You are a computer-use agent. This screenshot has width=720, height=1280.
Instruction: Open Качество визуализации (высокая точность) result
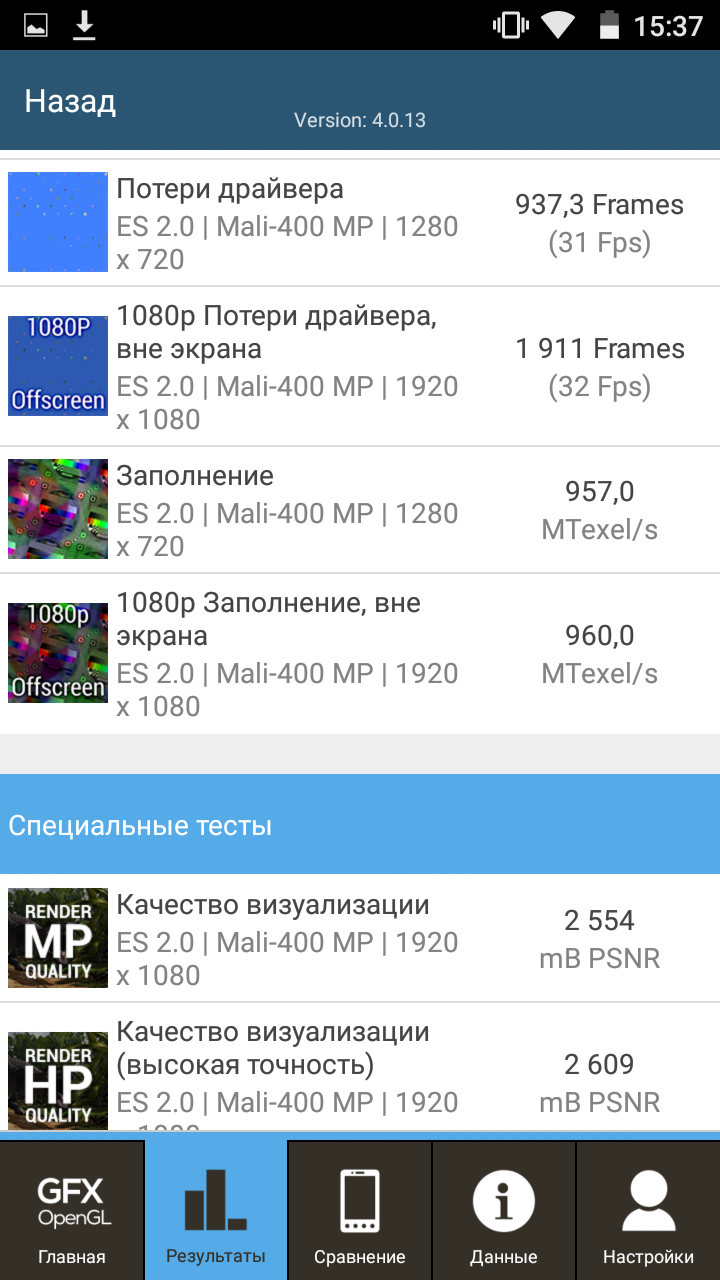[360, 1068]
